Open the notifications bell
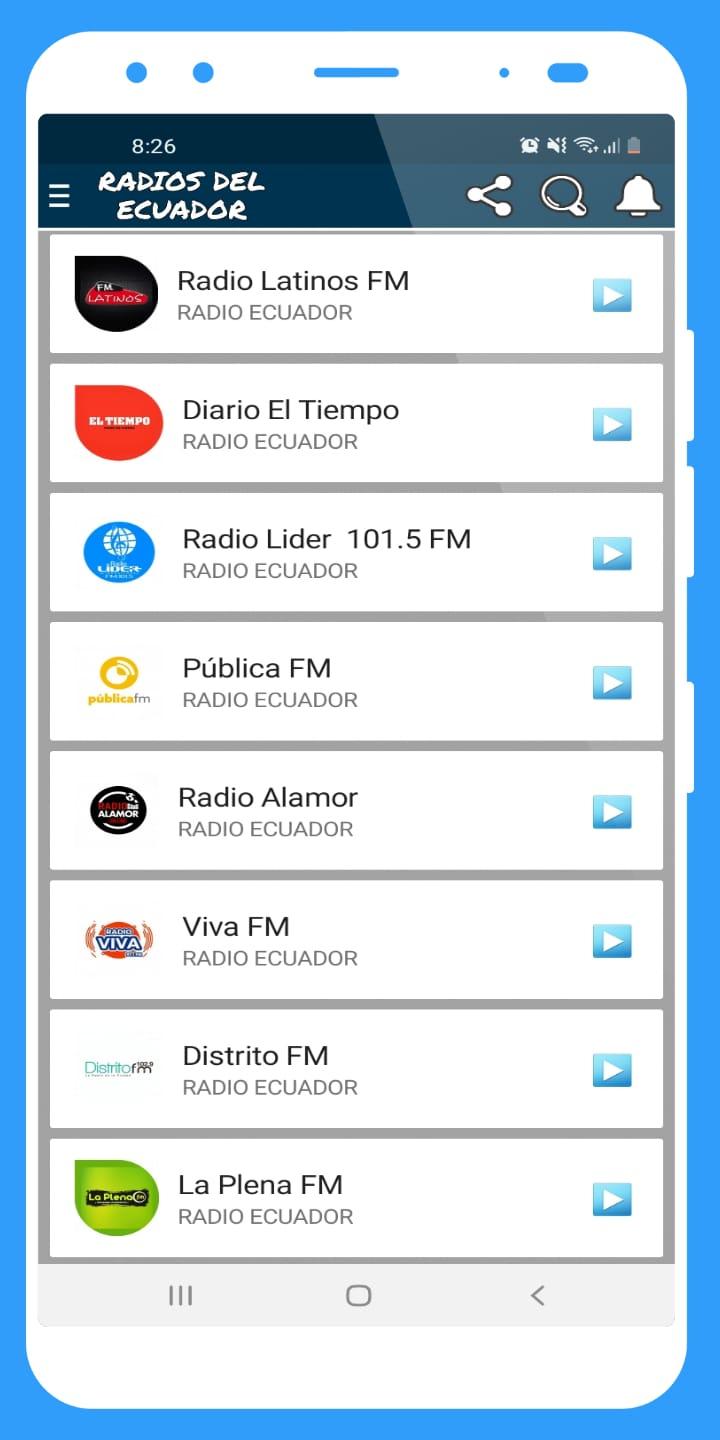720x1440 pixels. tap(638, 196)
